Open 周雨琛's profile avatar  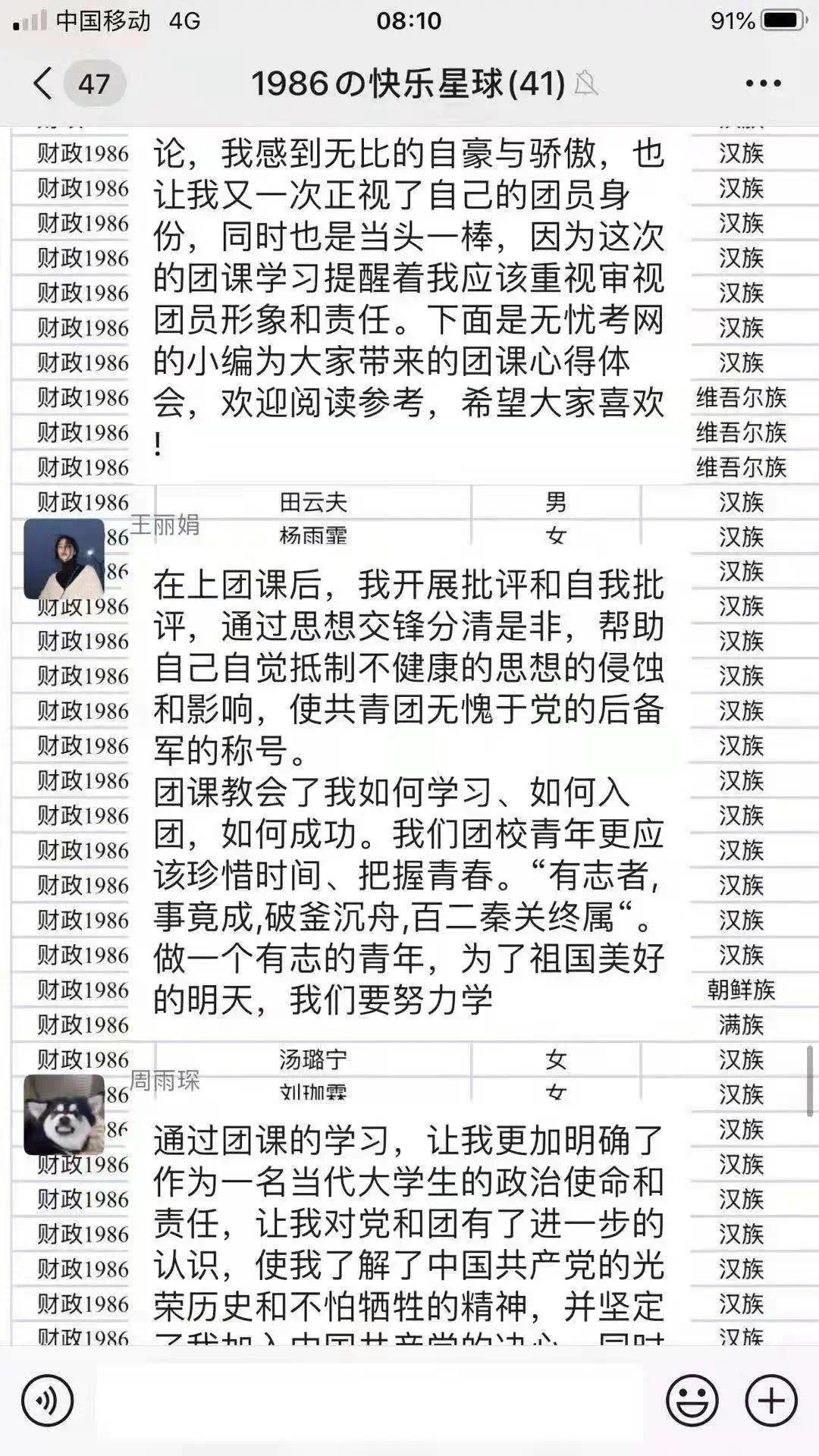64,1114
